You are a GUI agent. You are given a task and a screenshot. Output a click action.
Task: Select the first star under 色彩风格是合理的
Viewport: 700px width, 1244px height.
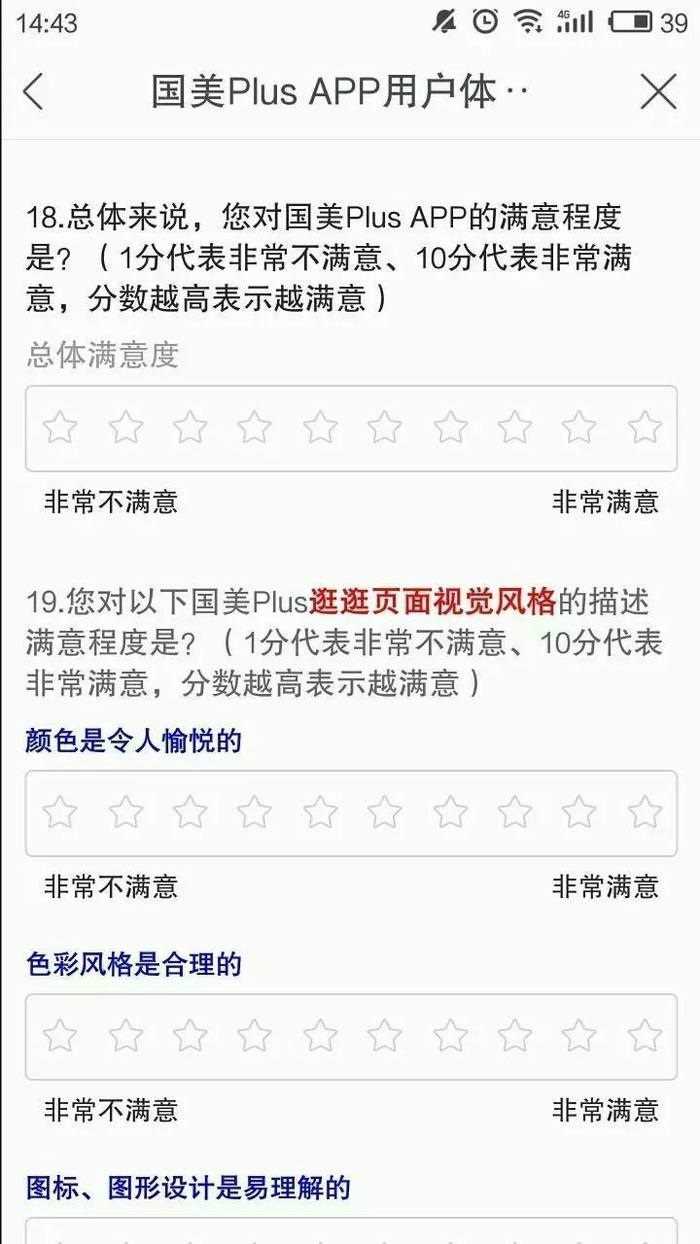[60, 1036]
